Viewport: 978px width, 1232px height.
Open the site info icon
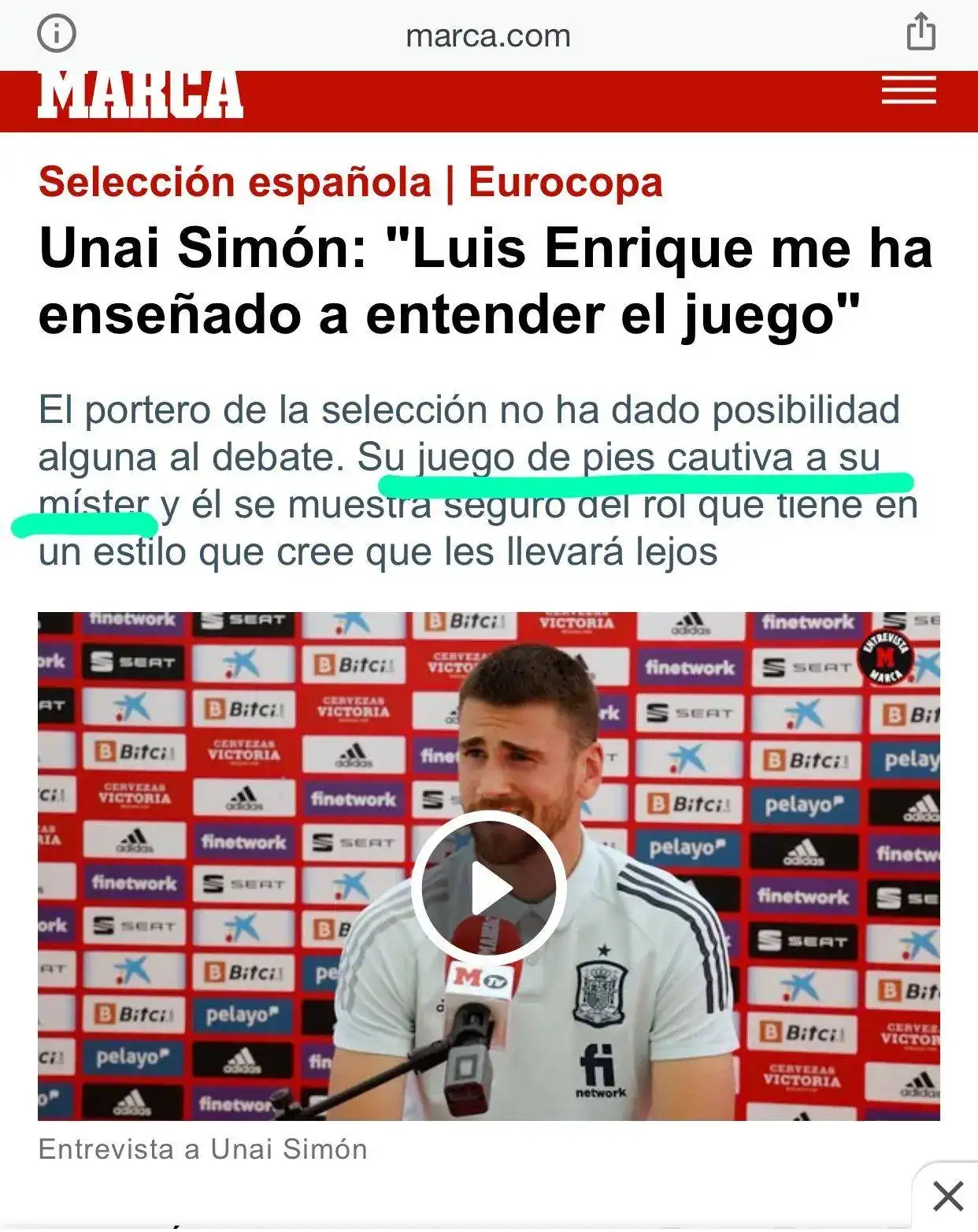tap(57, 35)
